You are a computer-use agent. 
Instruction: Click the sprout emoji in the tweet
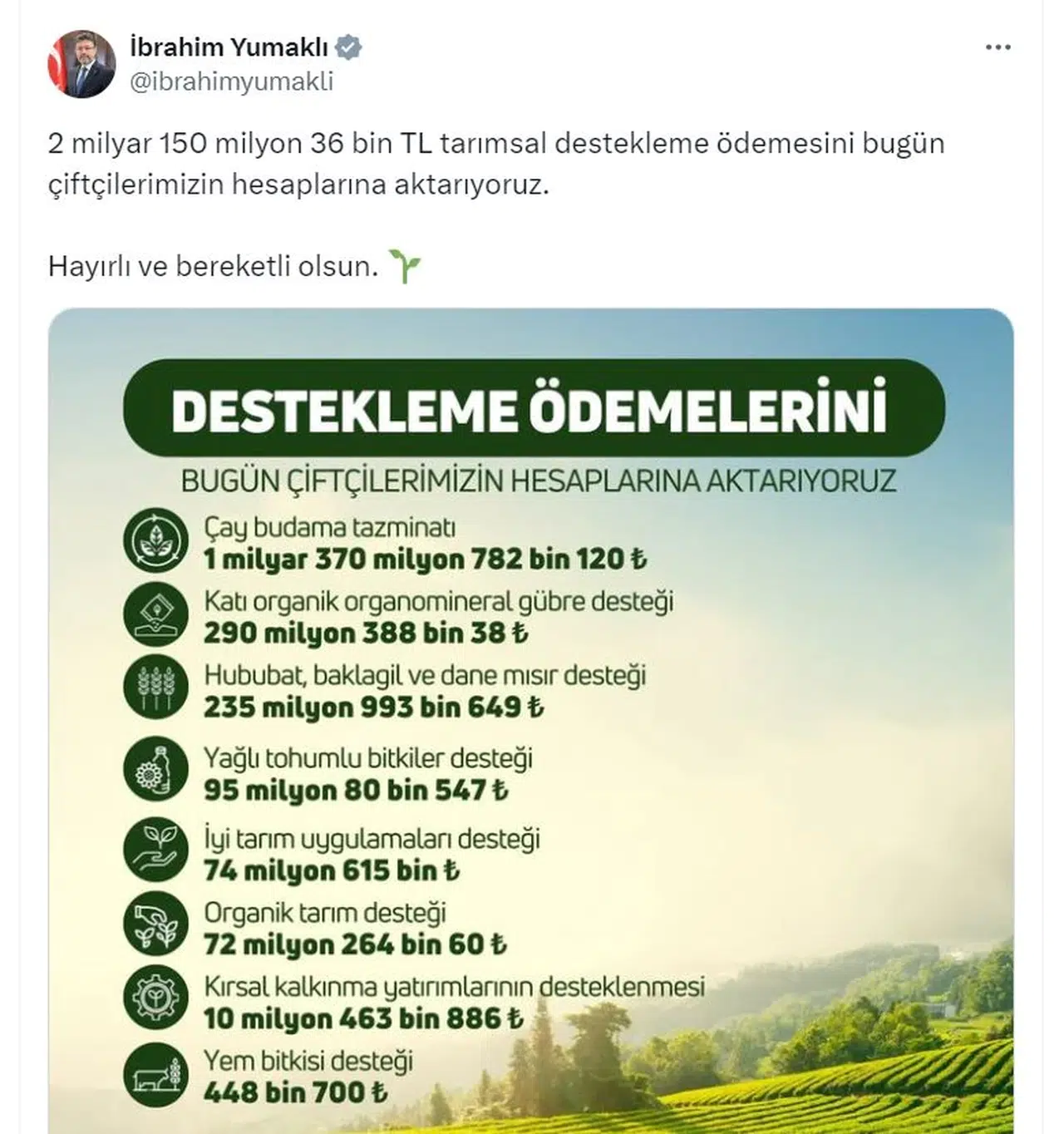tap(406, 264)
